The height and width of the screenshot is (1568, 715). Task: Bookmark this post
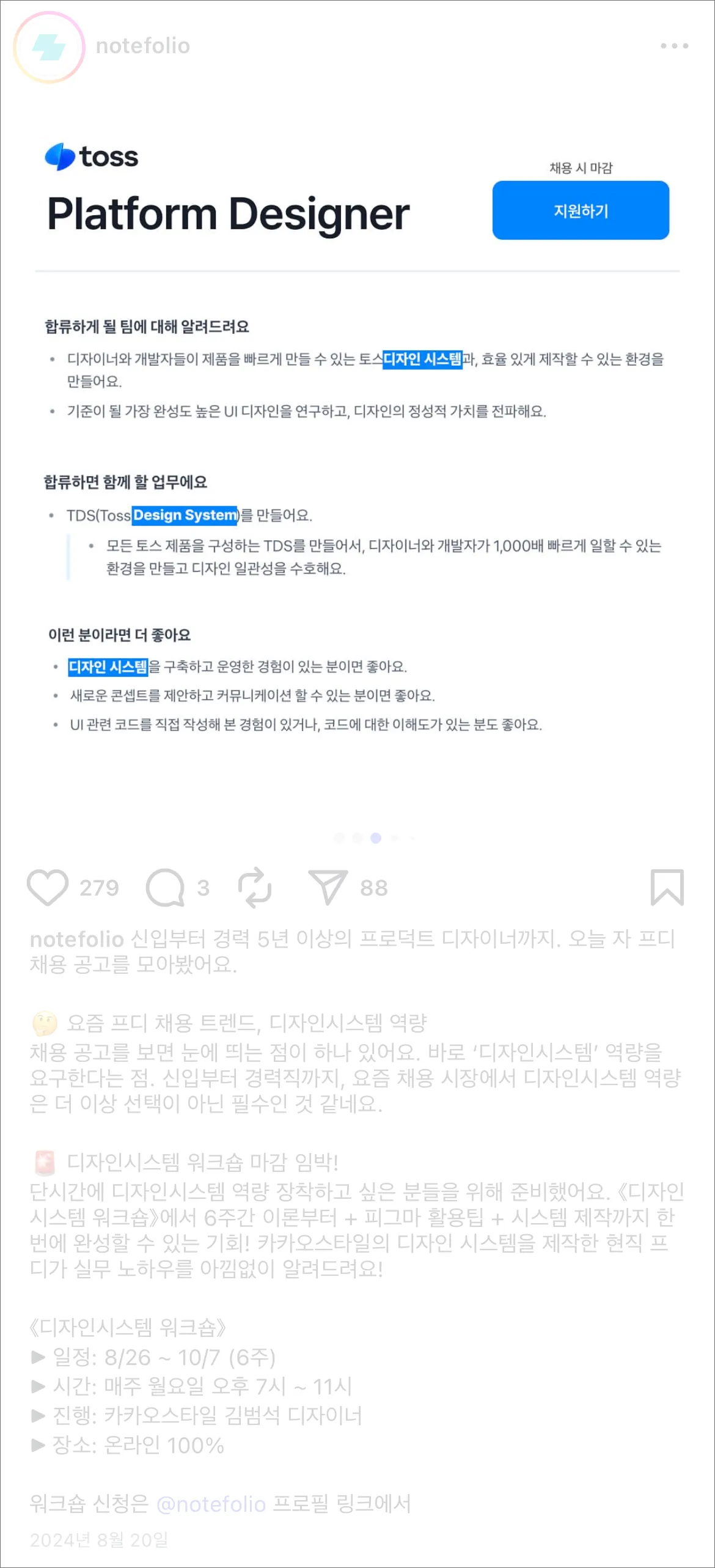667,887
